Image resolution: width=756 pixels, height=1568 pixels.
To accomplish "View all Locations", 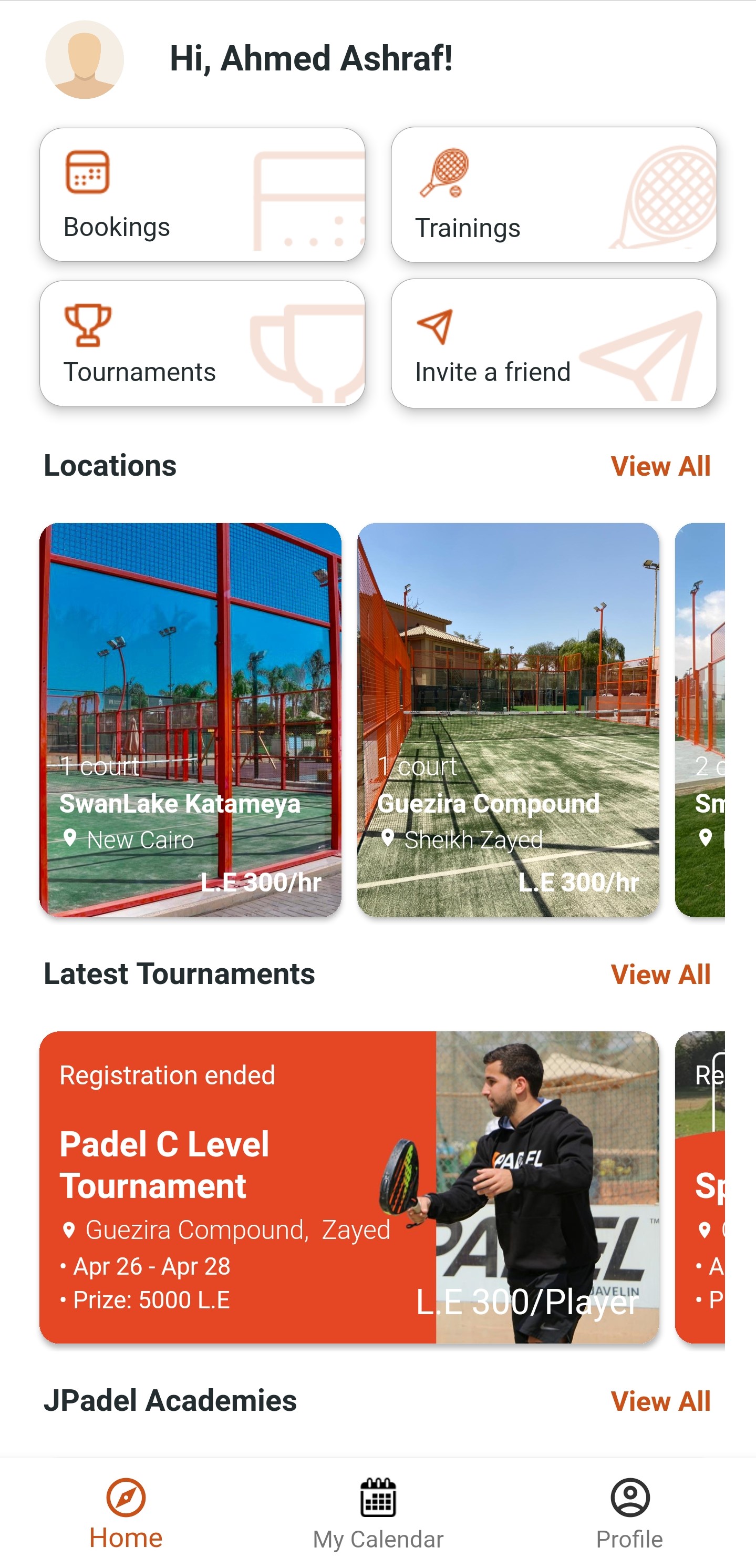I will [660, 466].
